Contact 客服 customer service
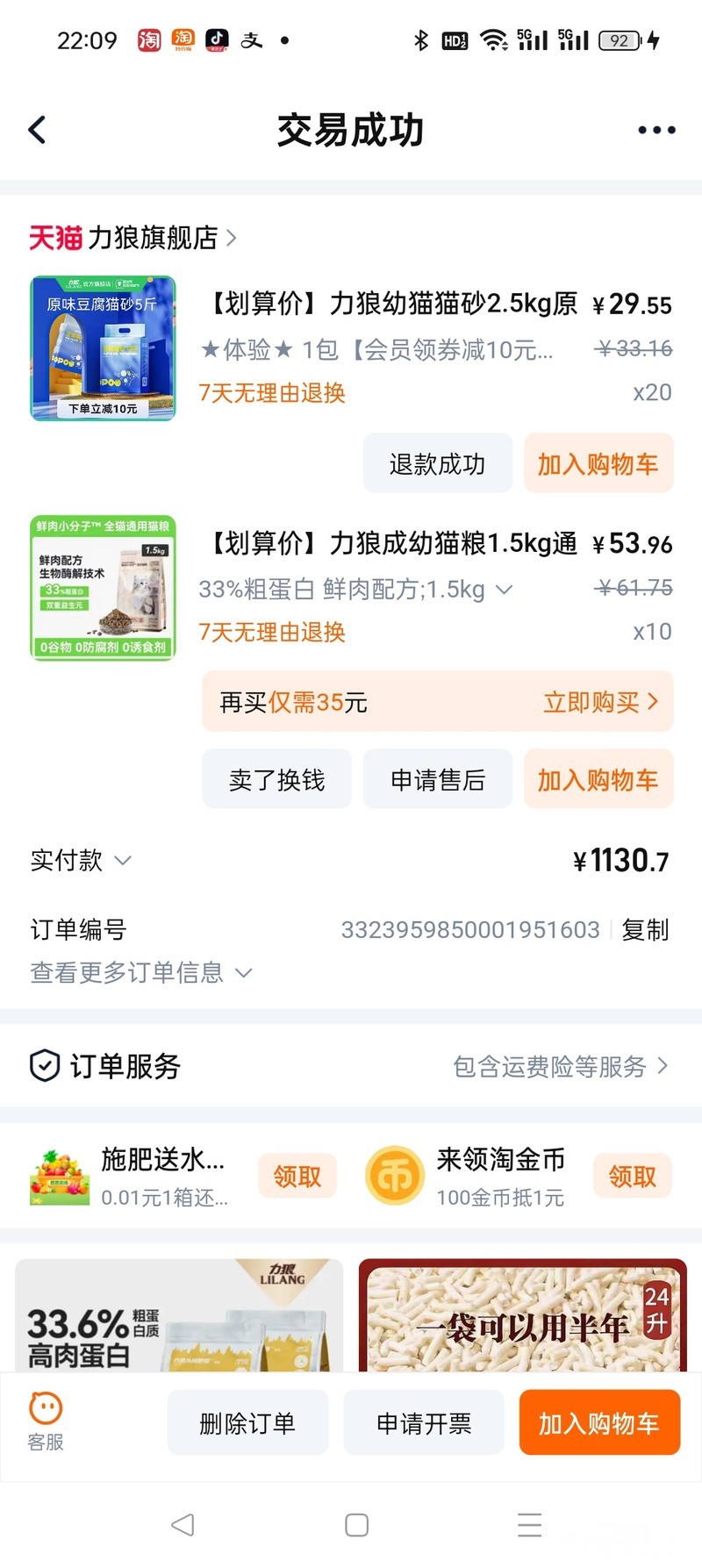The width and height of the screenshot is (702, 1568). (x=46, y=1421)
